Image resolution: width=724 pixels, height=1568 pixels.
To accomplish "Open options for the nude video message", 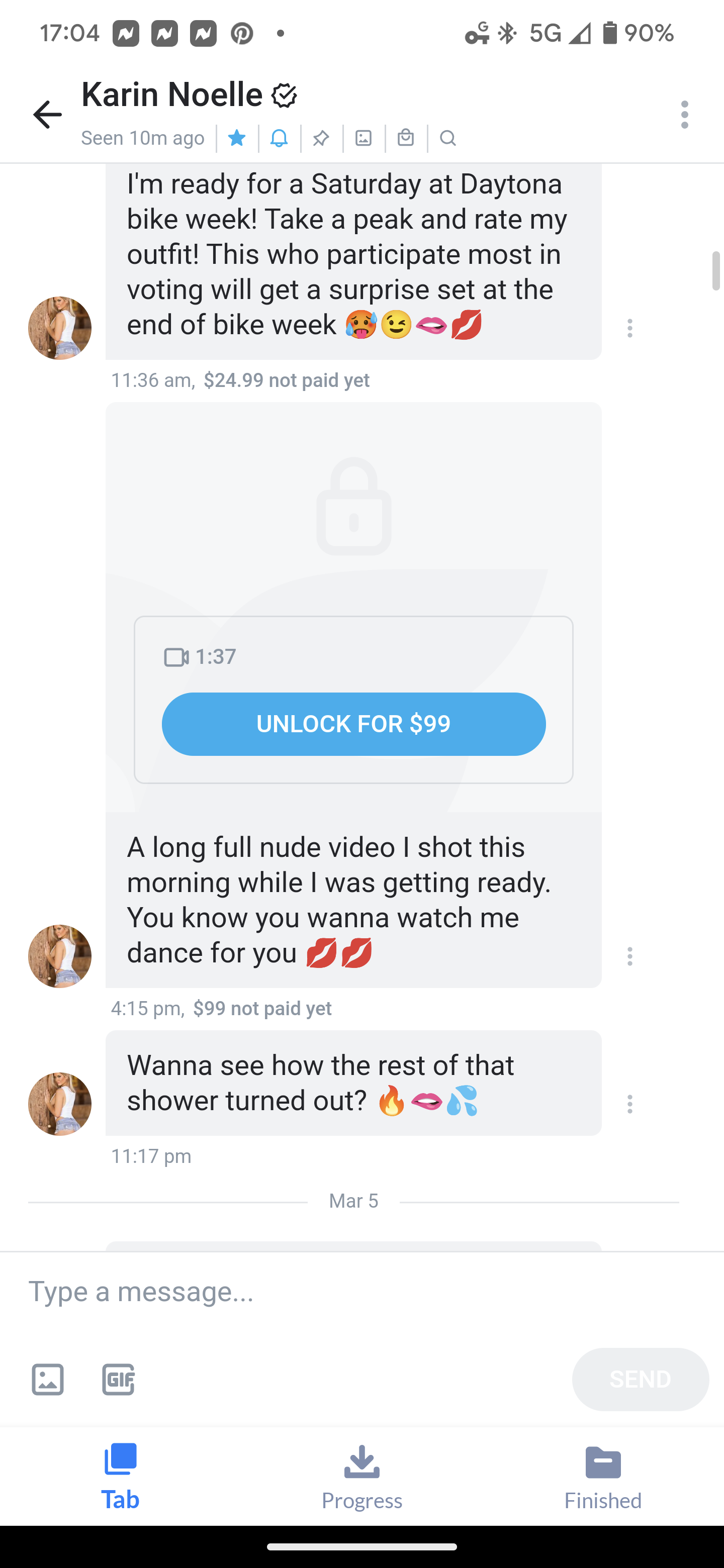I will 629,956.
